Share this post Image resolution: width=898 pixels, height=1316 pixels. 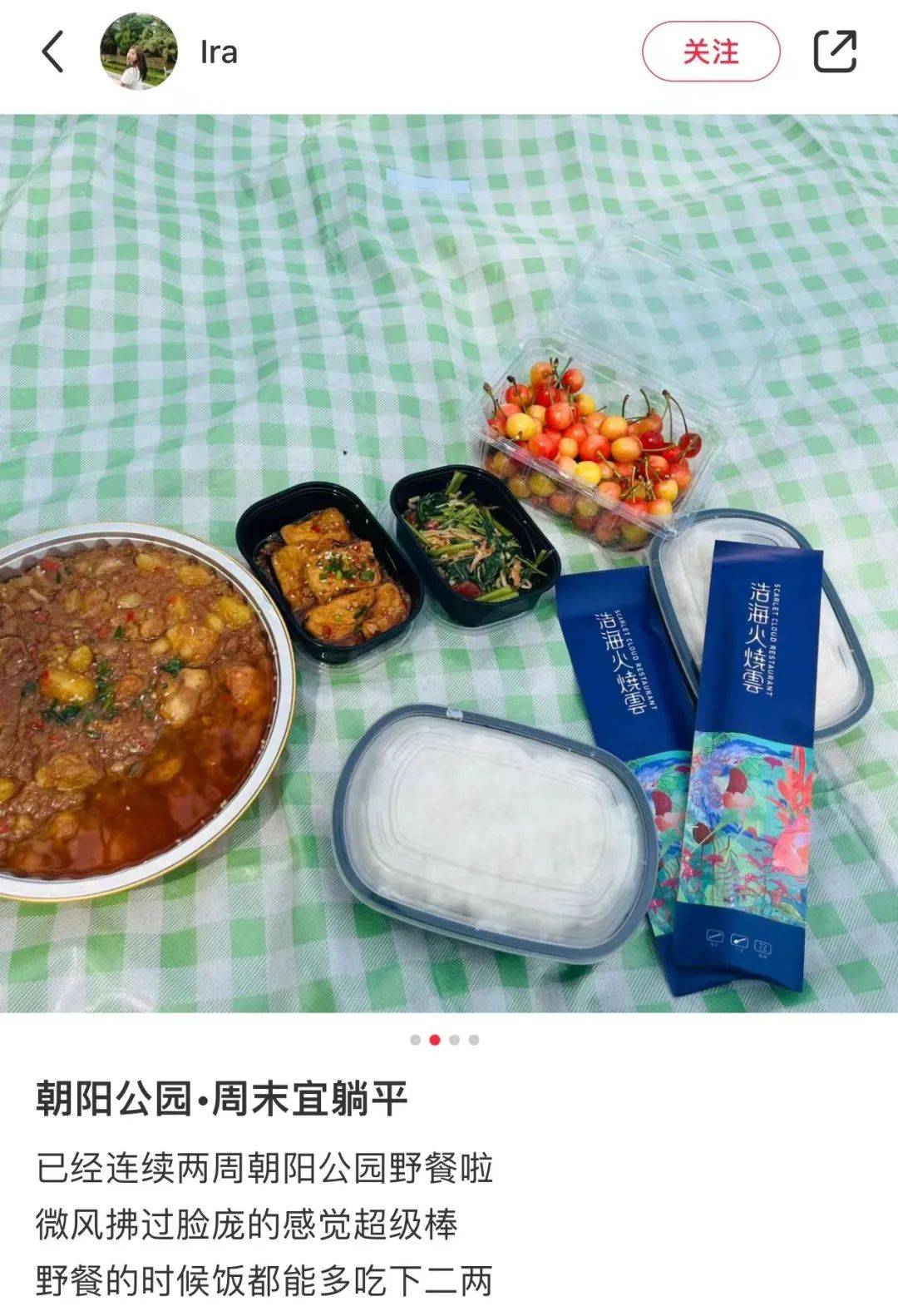pyautogui.click(x=834, y=52)
